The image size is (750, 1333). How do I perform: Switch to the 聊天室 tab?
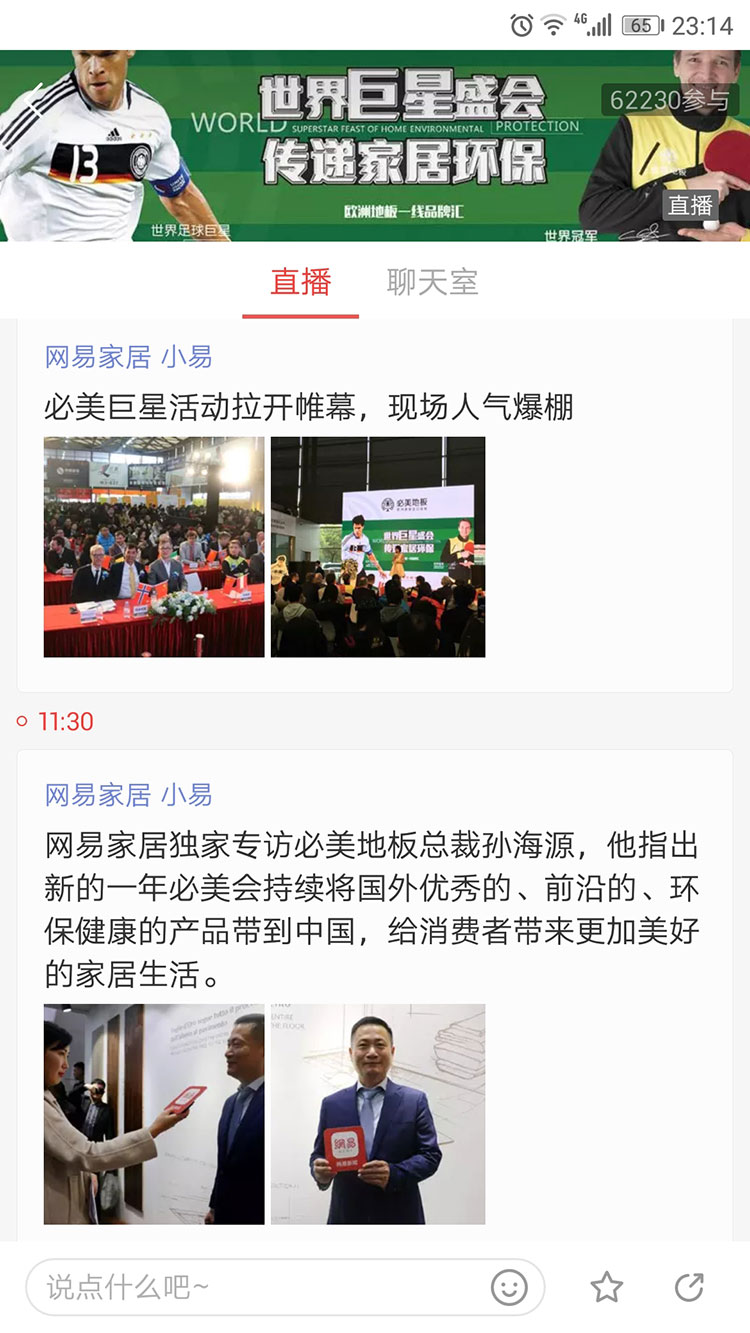click(x=434, y=283)
